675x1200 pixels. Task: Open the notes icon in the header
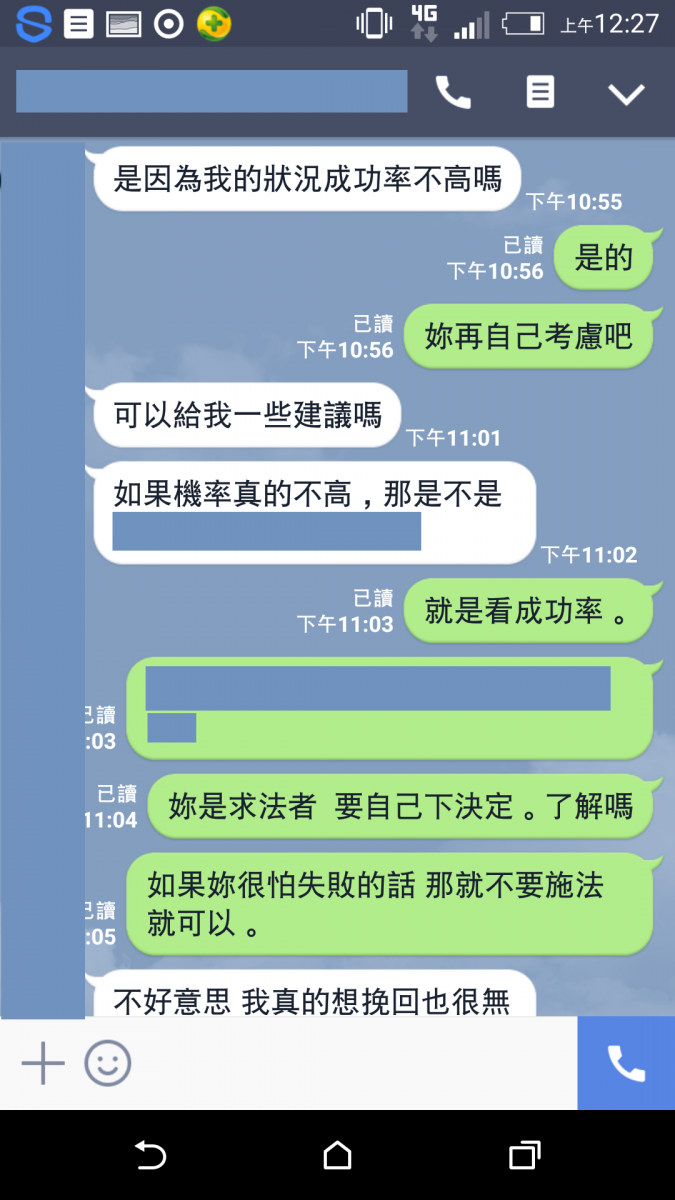(540, 93)
